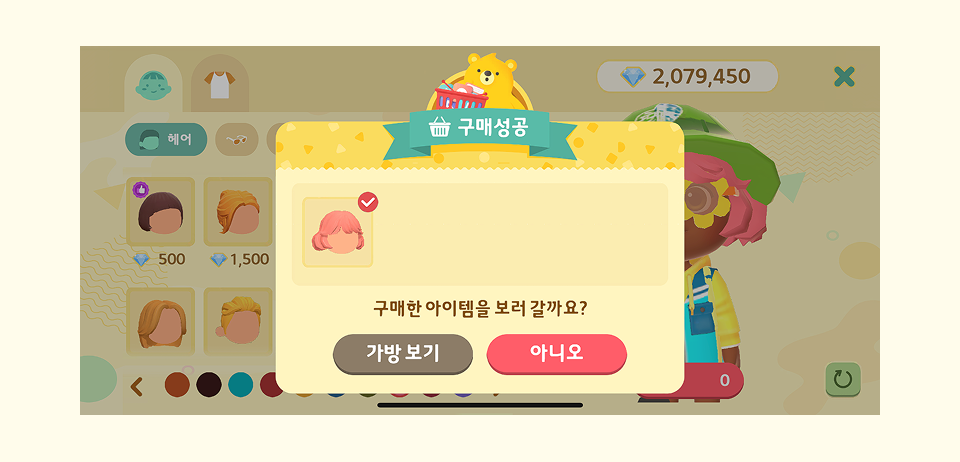The image size is (960, 462).
Task: Select the glasses category chip
Action: [x=237, y=140]
